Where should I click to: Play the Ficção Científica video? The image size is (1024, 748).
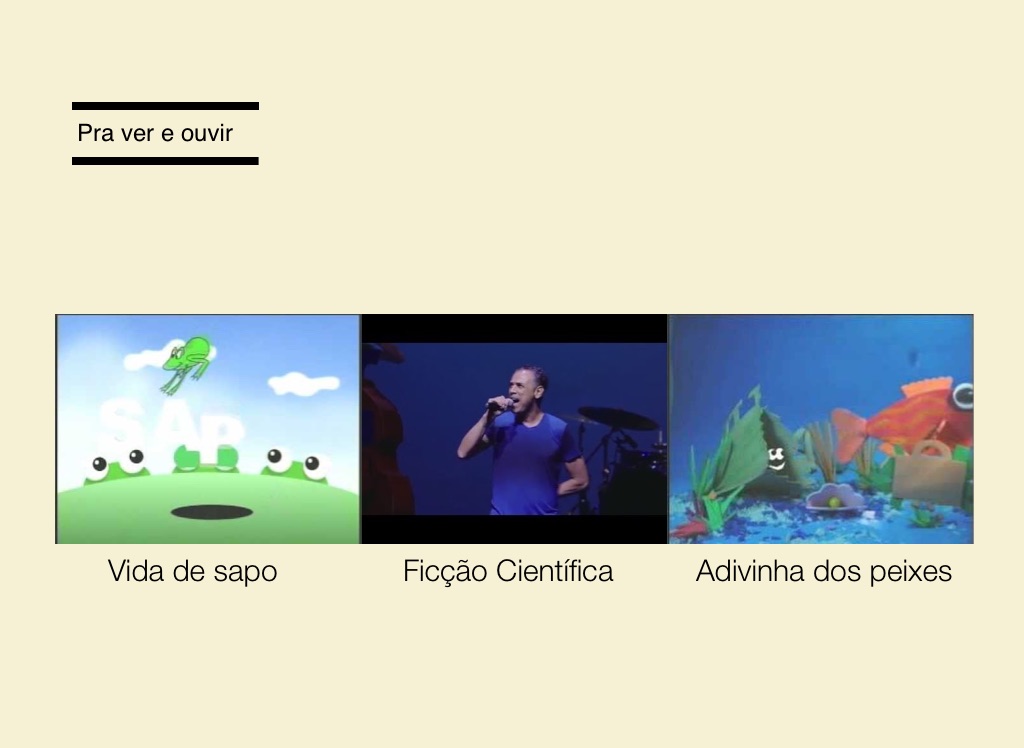[514, 429]
